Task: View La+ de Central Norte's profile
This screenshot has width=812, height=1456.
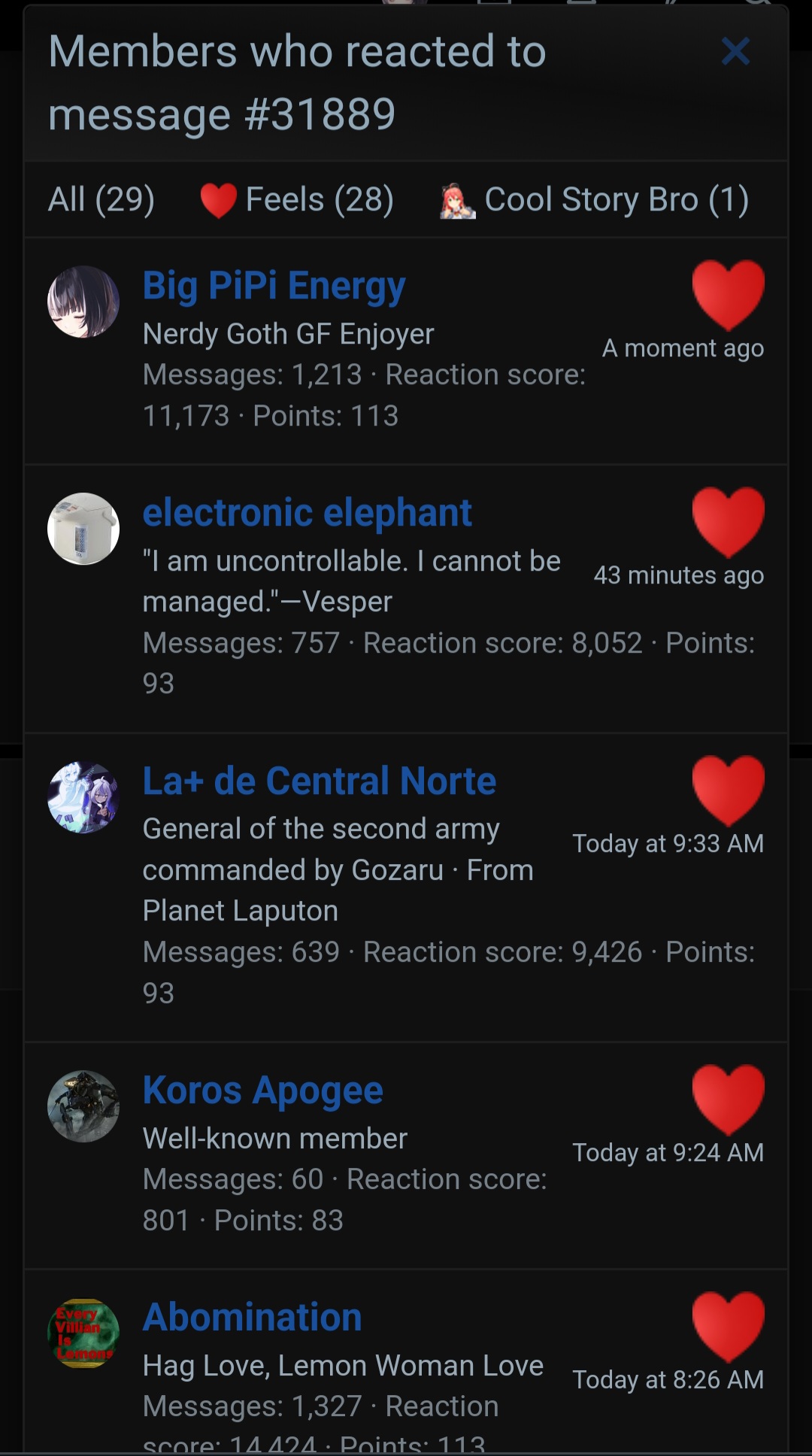Action: click(x=320, y=781)
